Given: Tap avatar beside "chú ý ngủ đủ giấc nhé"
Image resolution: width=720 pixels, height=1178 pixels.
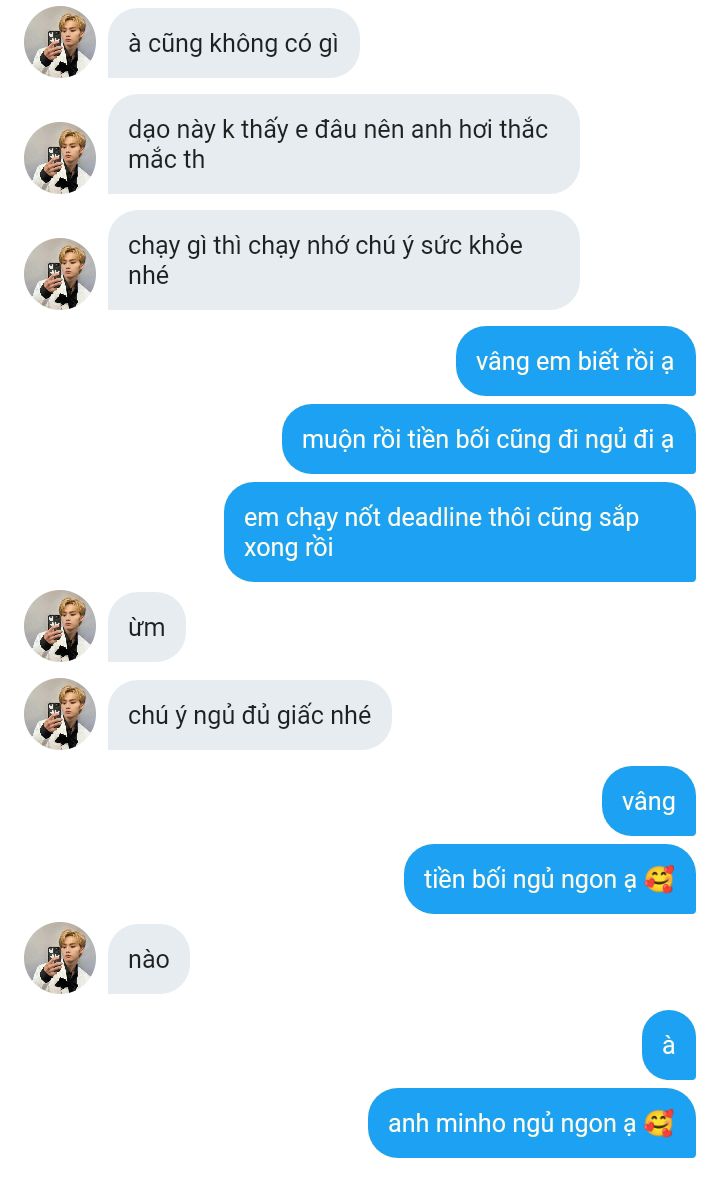Looking at the screenshot, I should tap(60, 714).
